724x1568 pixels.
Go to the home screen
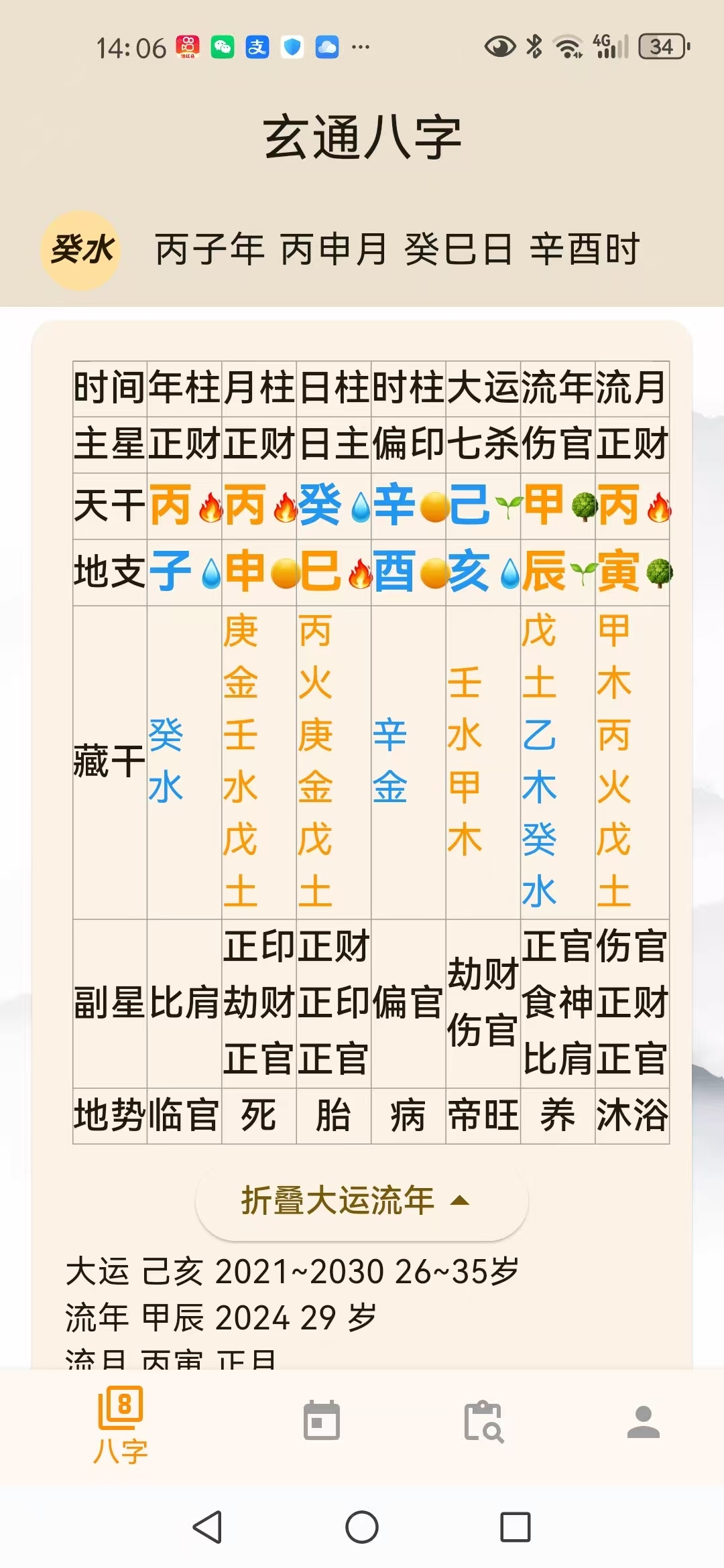click(362, 1527)
